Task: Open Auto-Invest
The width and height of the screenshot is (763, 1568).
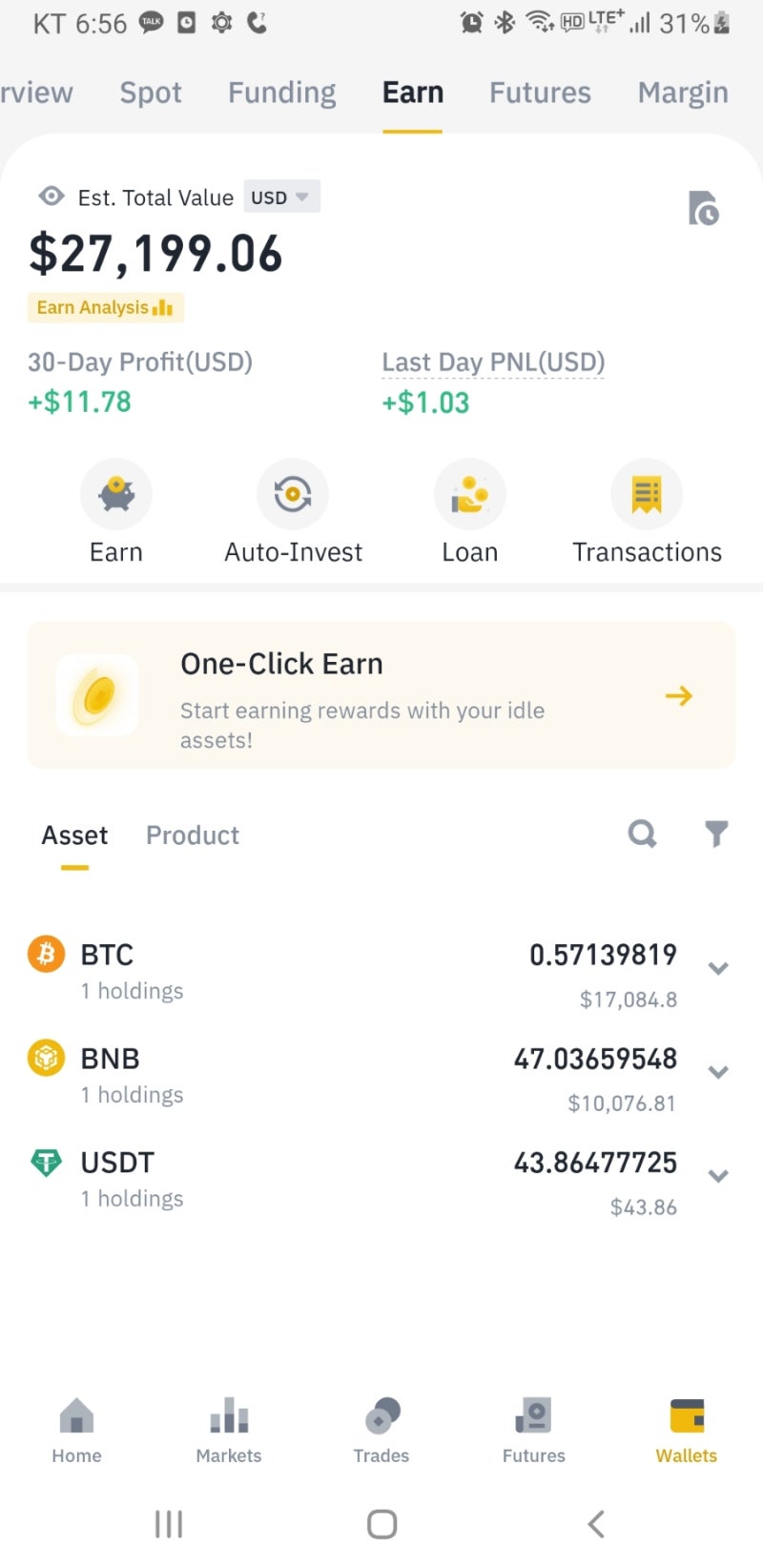Action: [x=293, y=494]
